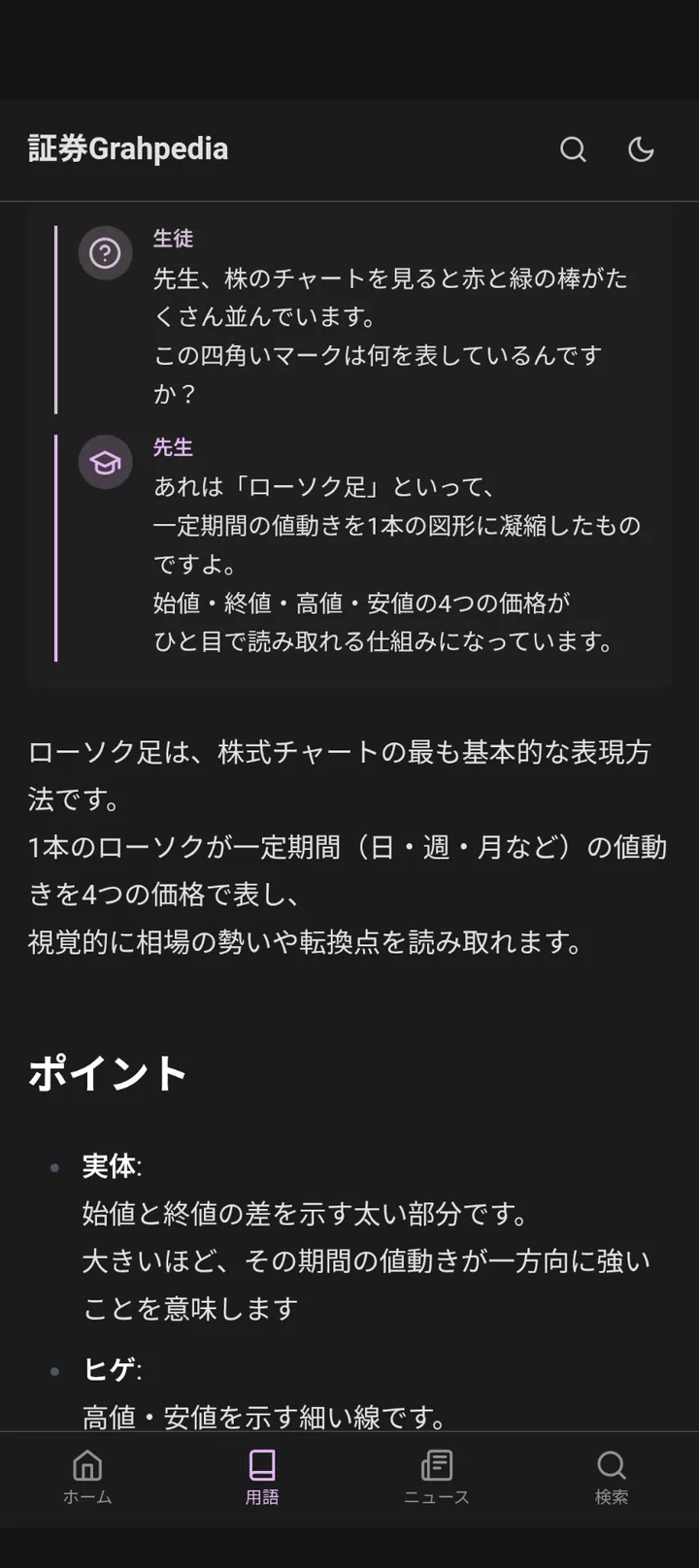This screenshot has height=1568, width=699.
Task: Tap the 実体 bullet list item
Action: pyautogui.click(x=109, y=1168)
